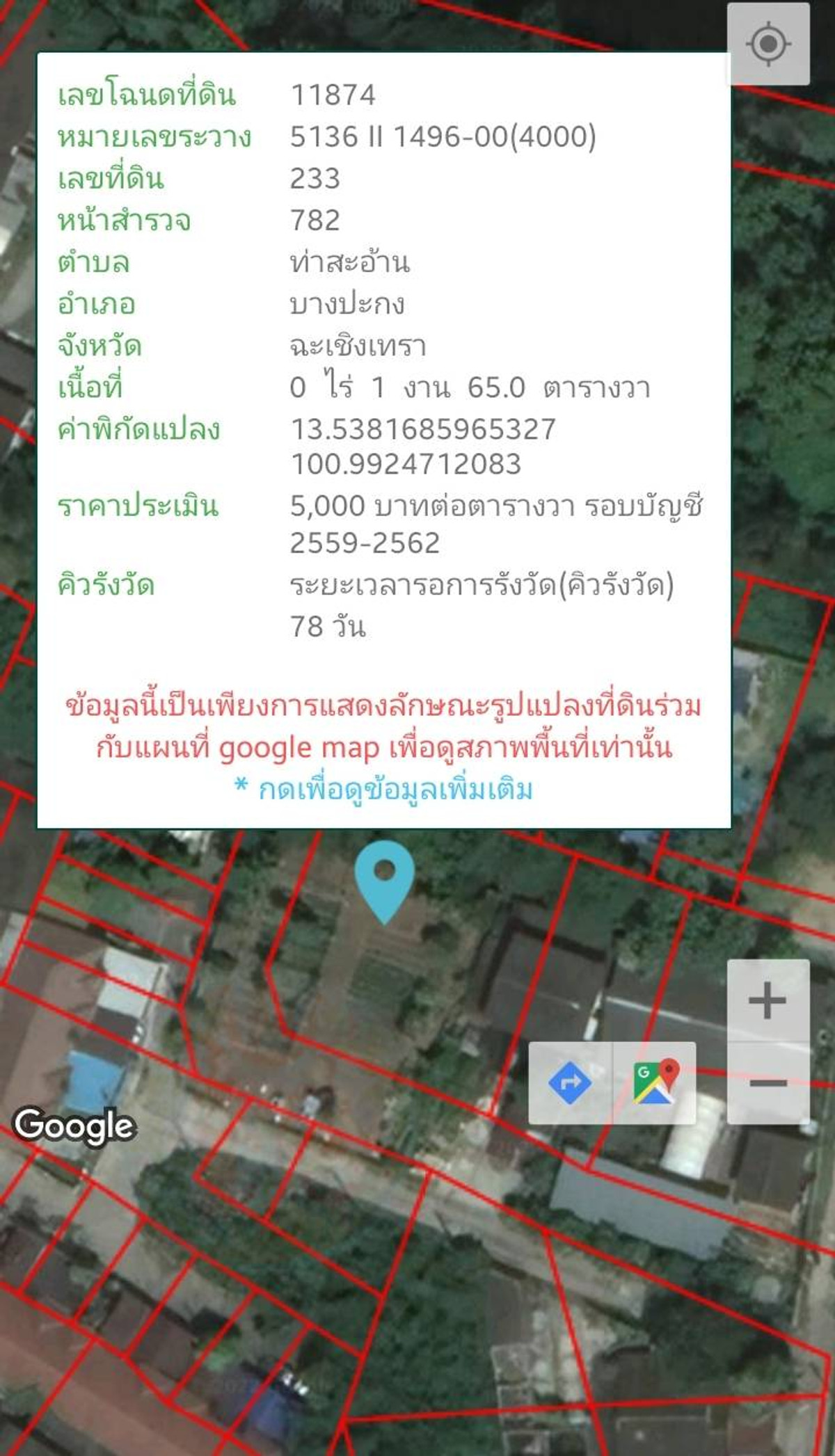Viewport: 835px width, 1456px height.
Task: Select the blue map pin marker
Action: pyautogui.click(x=385, y=877)
